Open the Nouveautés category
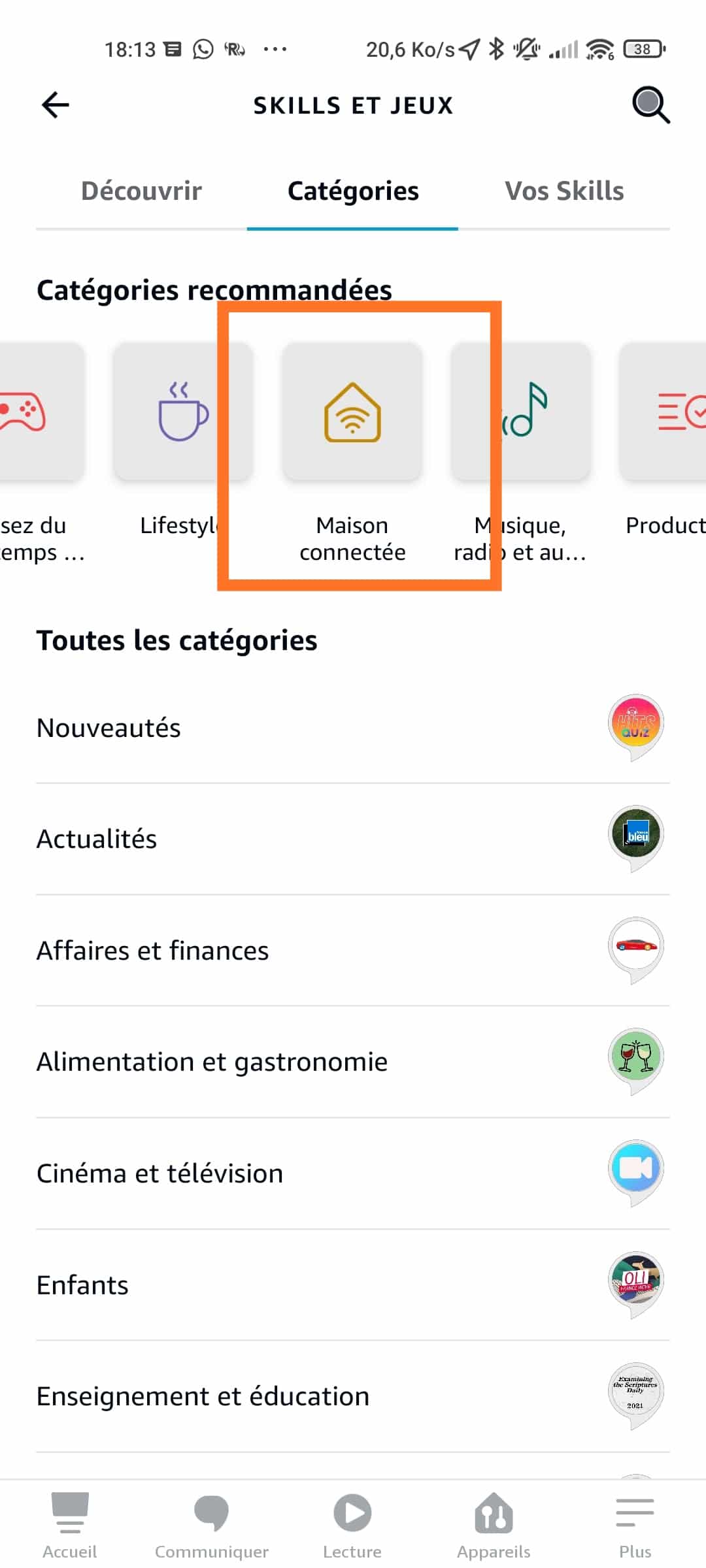Image resolution: width=706 pixels, height=1568 pixels. tap(353, 728)
